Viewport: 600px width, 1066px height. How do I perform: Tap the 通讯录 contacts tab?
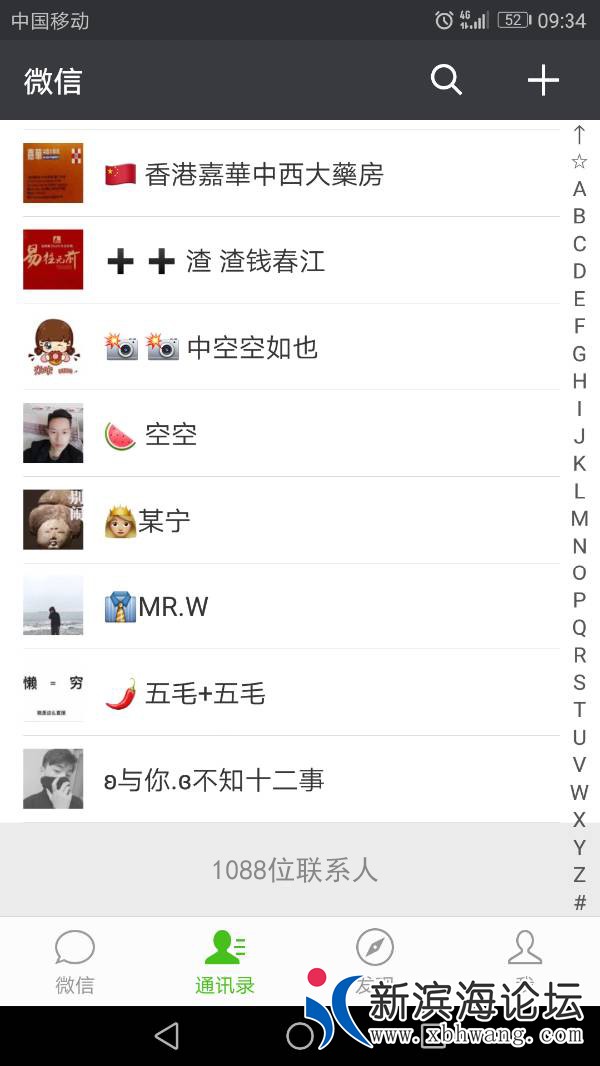(225, 961)
